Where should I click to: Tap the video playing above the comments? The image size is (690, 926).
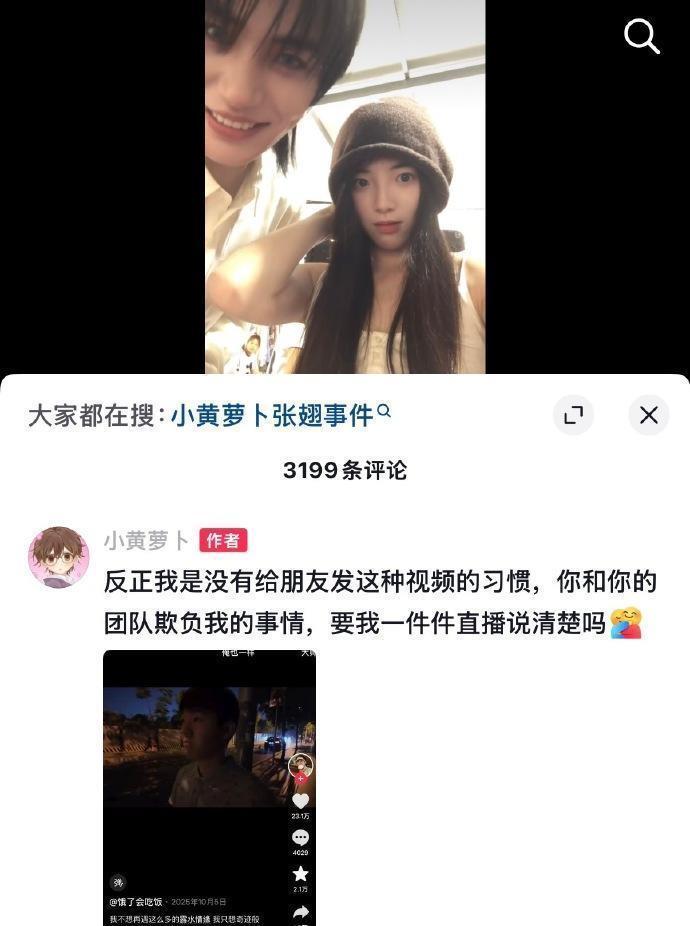click(x=345, y=187)
